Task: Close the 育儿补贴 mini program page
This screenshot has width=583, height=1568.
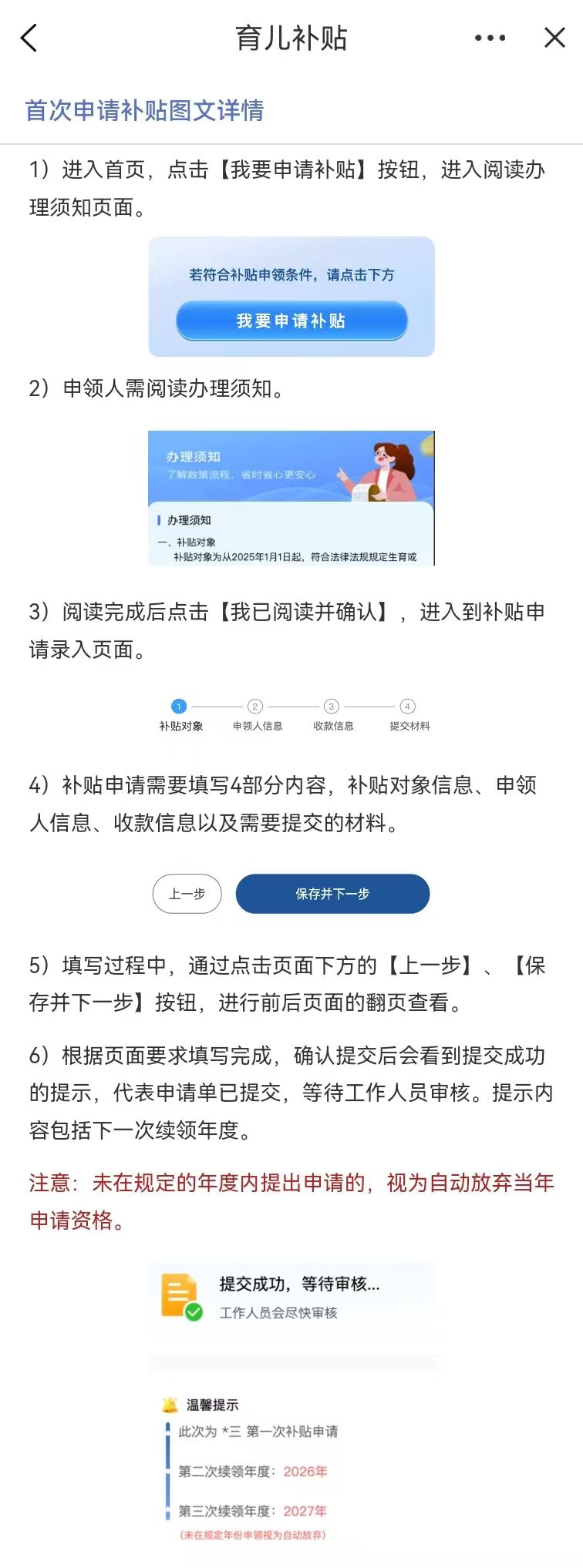Action: [554, 38]
